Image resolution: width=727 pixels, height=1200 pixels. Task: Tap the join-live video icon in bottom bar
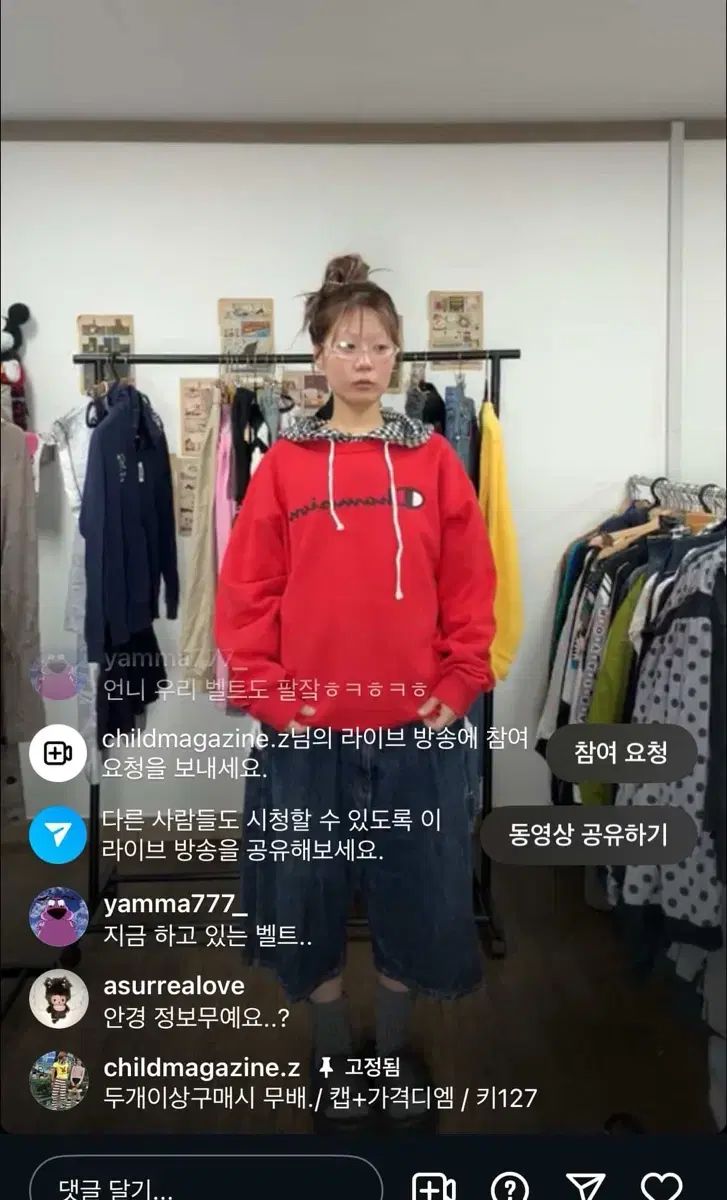(434, 1187)
